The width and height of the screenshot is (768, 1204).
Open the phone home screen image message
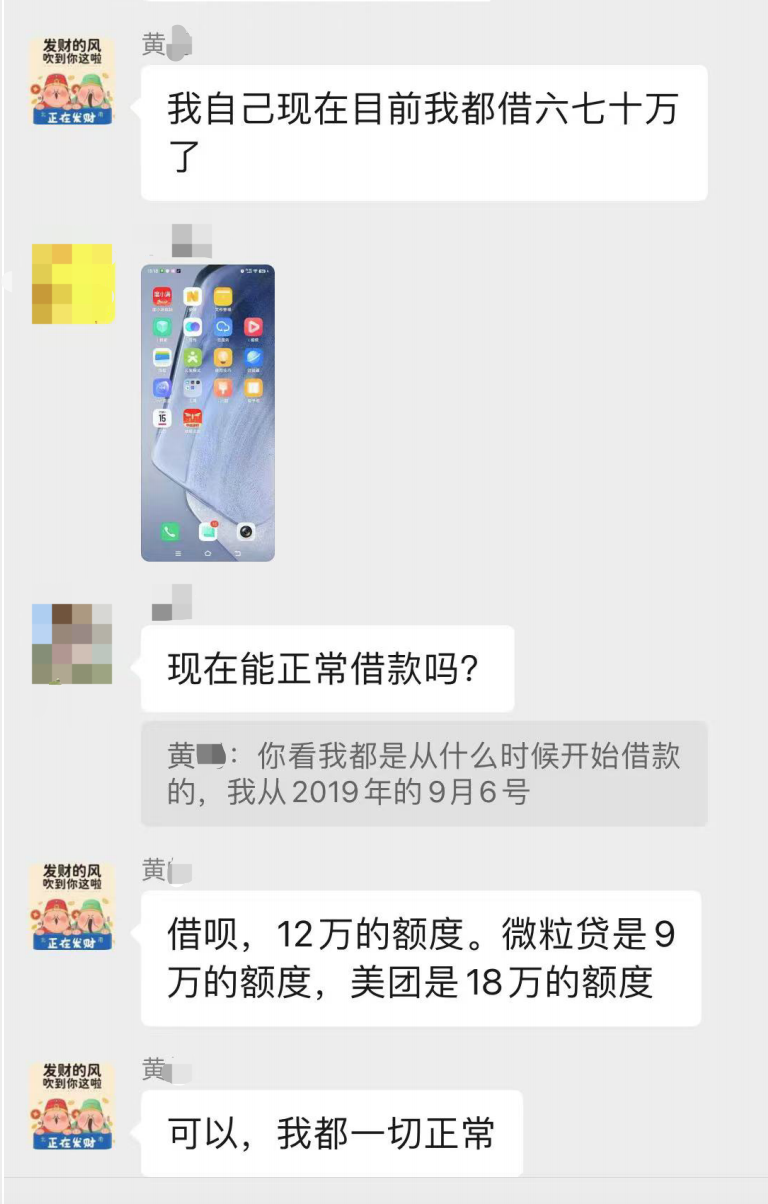(x=207, y=412)
